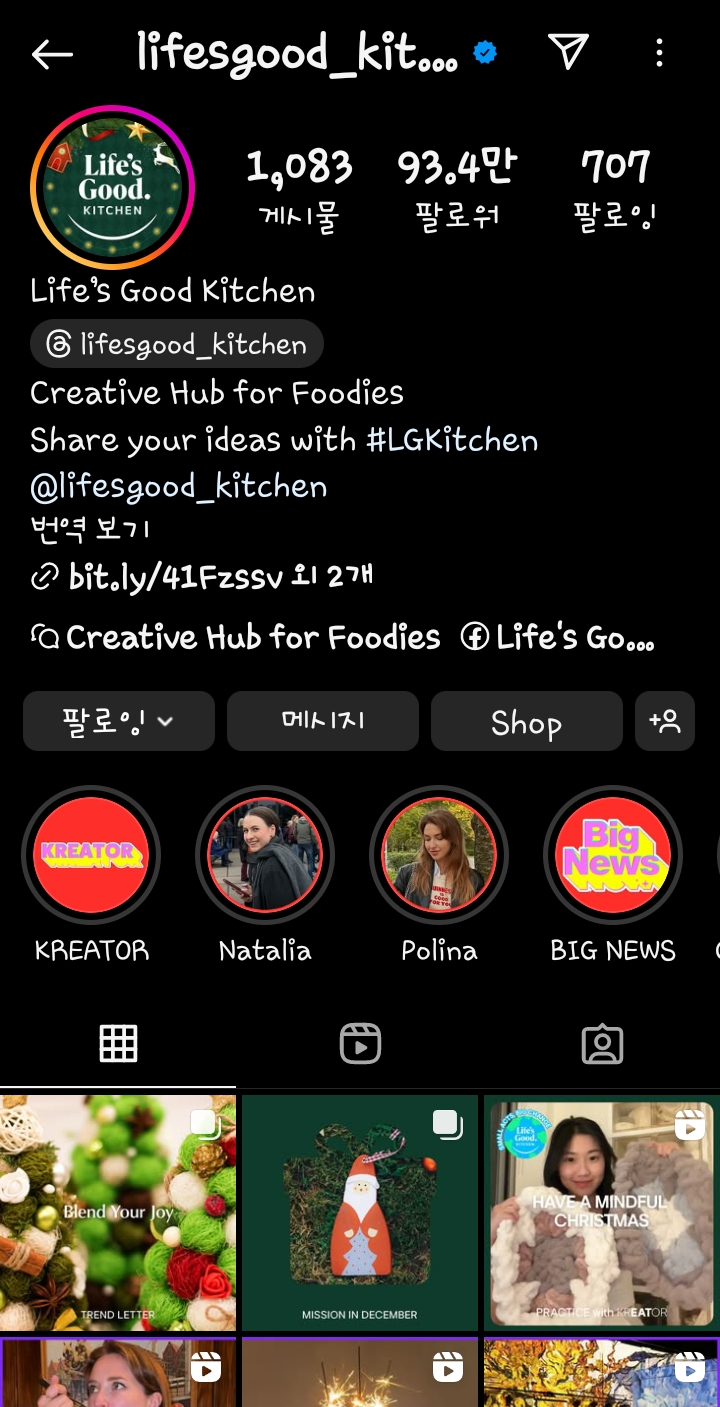Tap the 메시지 button

click(323, 721)
